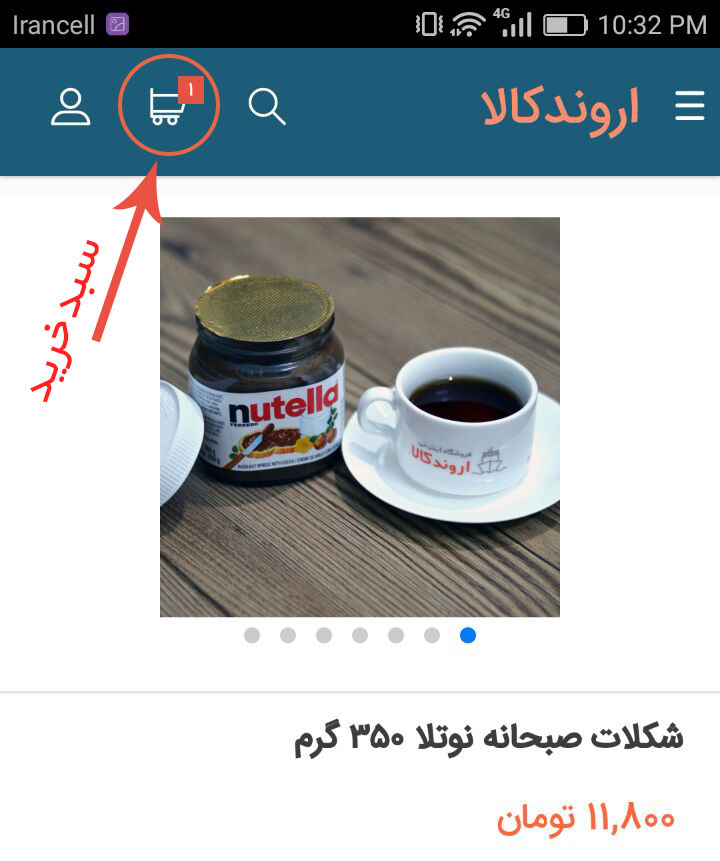Open the search magnifier
Viewport: 720px width, 861px height.
pyautogui.click(x=267, y=106)
